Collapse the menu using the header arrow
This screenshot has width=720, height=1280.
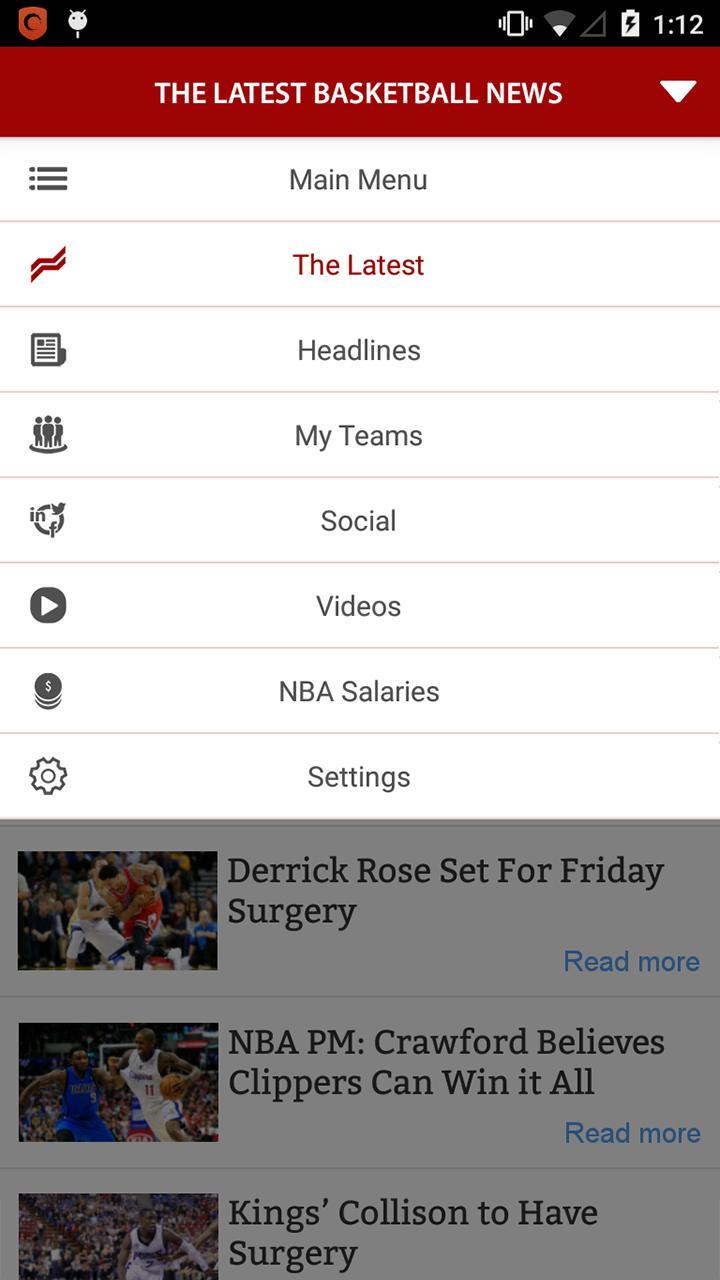coord(676,91)
